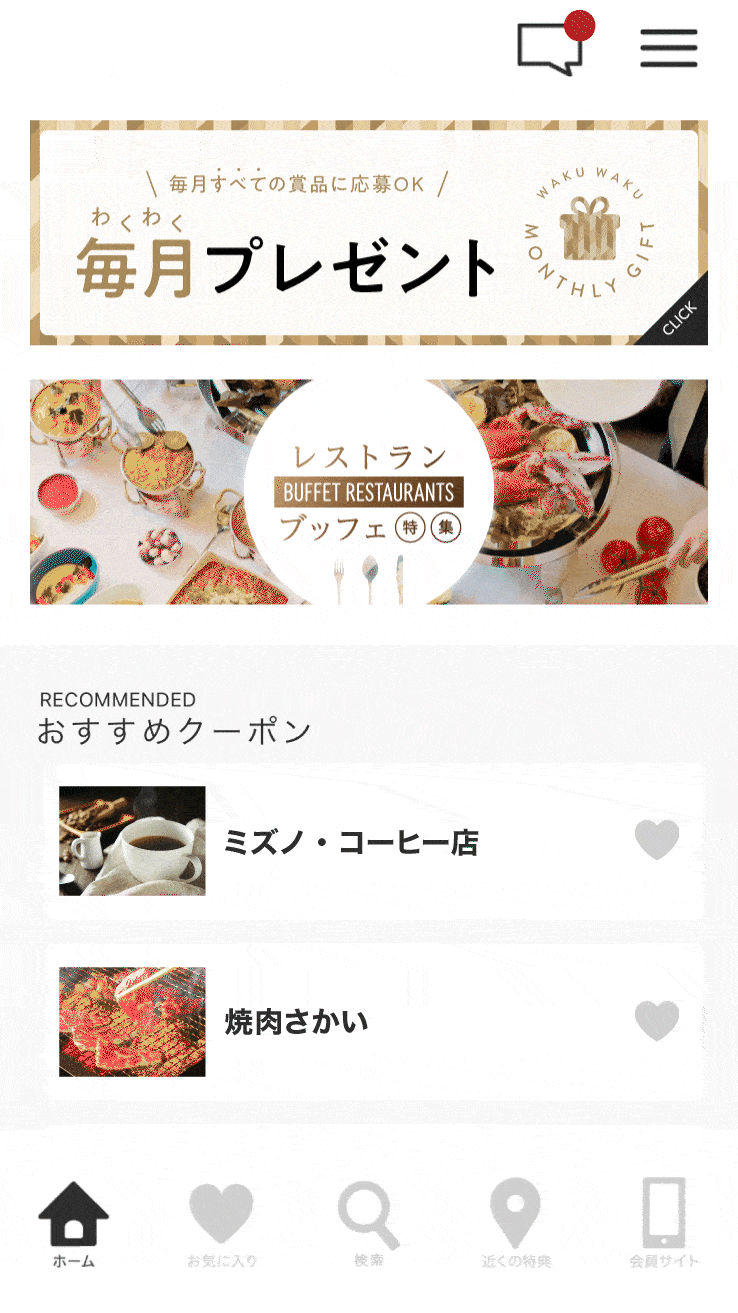
Task: Open the 会員サイト tab
Action: (x=664, y=1224)
